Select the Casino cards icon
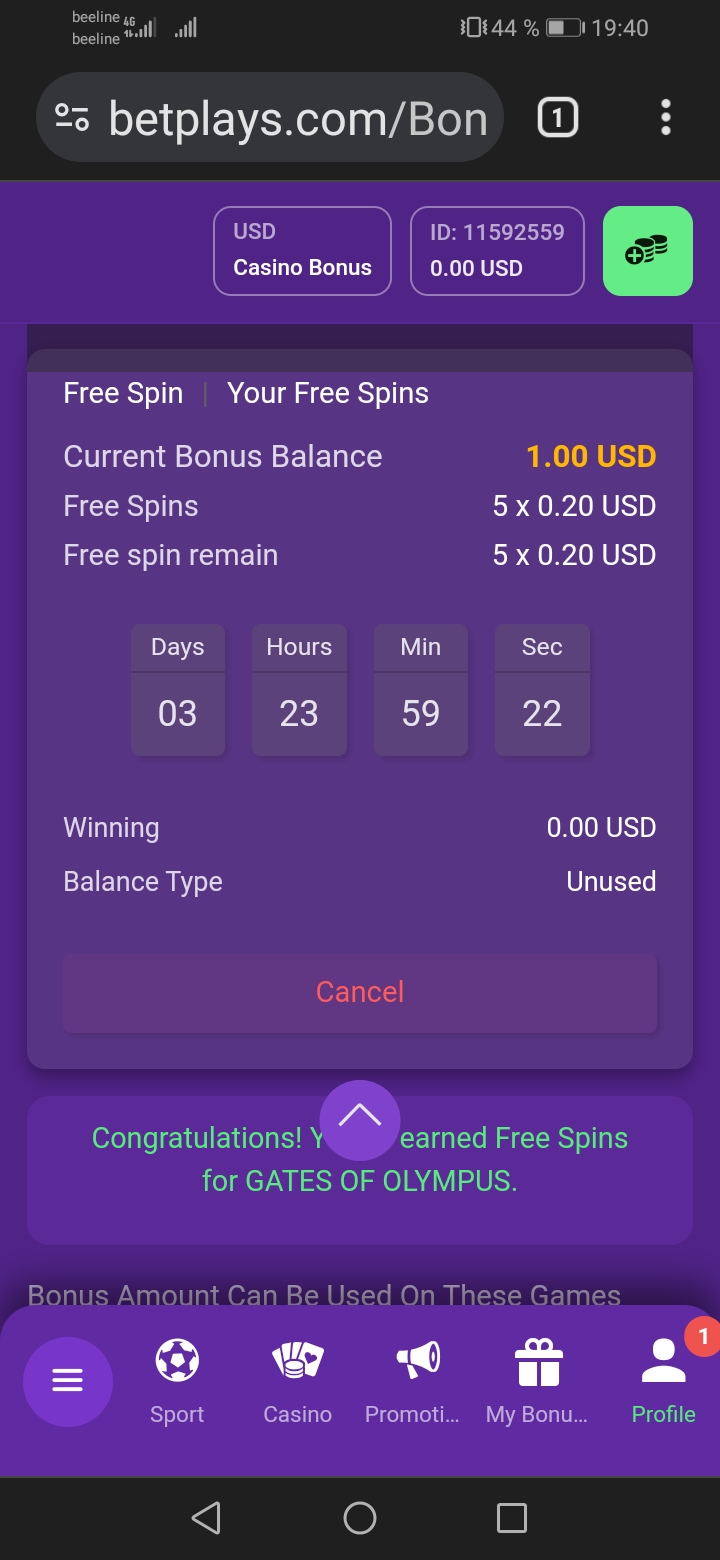720x1560 pixels. (297, 1360)
